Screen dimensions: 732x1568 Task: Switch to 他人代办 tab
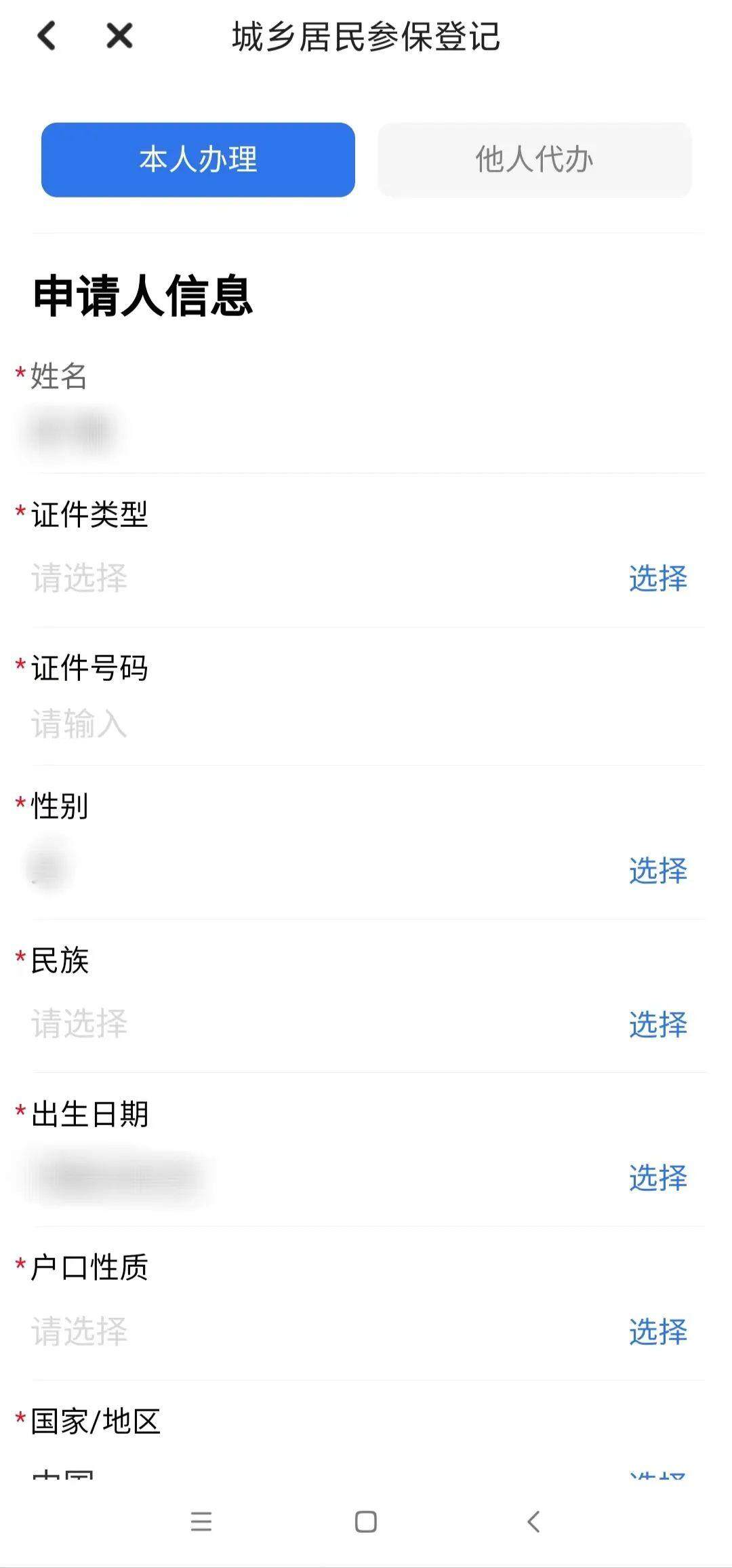pyautogui.click(x=534, y=160)
